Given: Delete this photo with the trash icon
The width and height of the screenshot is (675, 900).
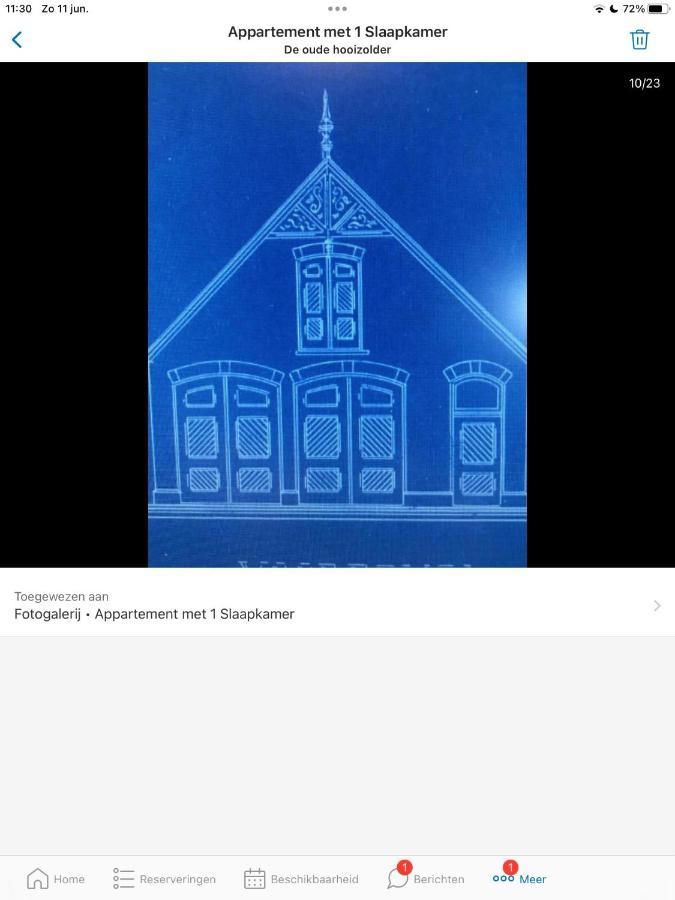Looking at the screenshot, I should pyautogui.click(x=639, y=40).
